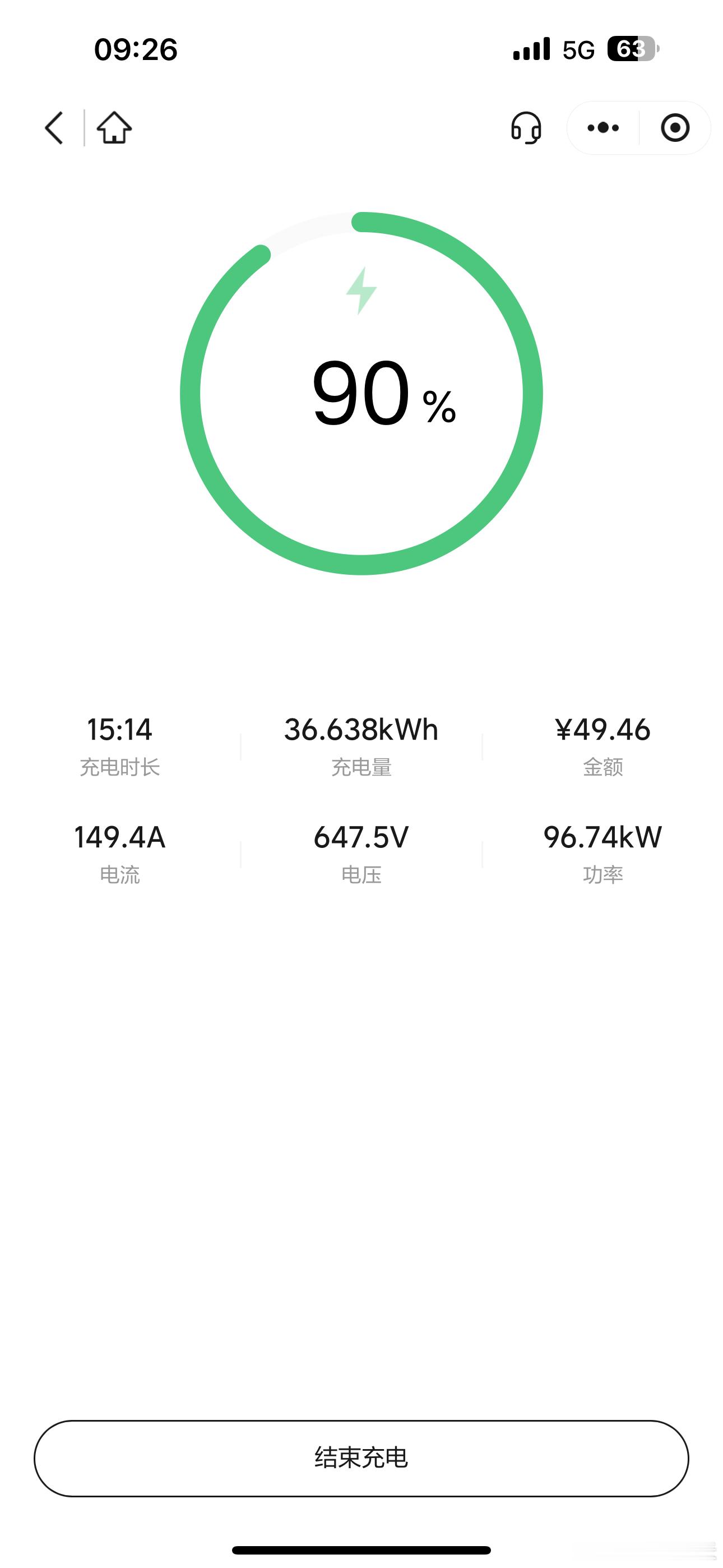Open the three-dot more menu

click(x=603, y=128)
